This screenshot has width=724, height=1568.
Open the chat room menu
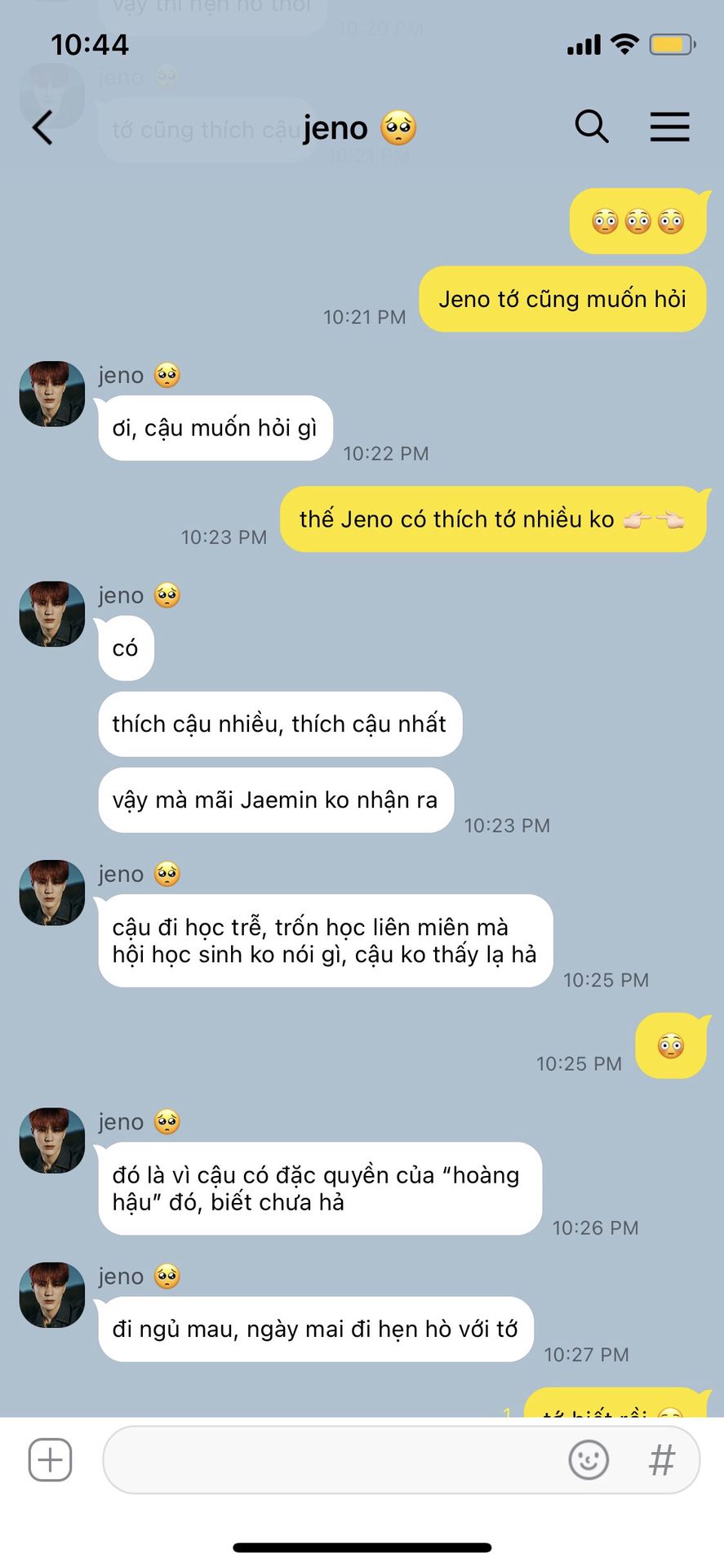(669, 127)
